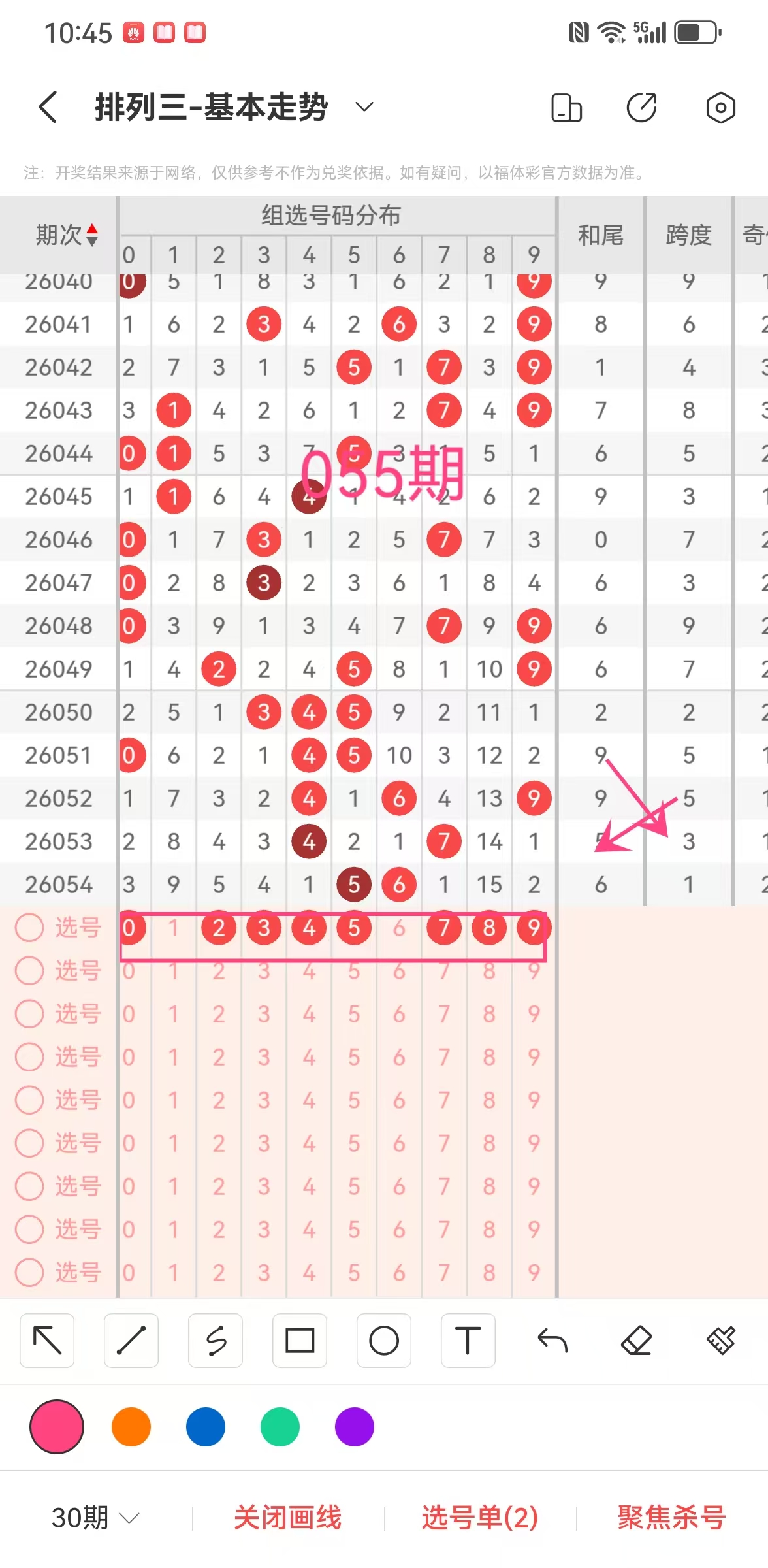Select the text tool
The height and width of the screenshot is (1568, 768).
(x=468, y=1341)
